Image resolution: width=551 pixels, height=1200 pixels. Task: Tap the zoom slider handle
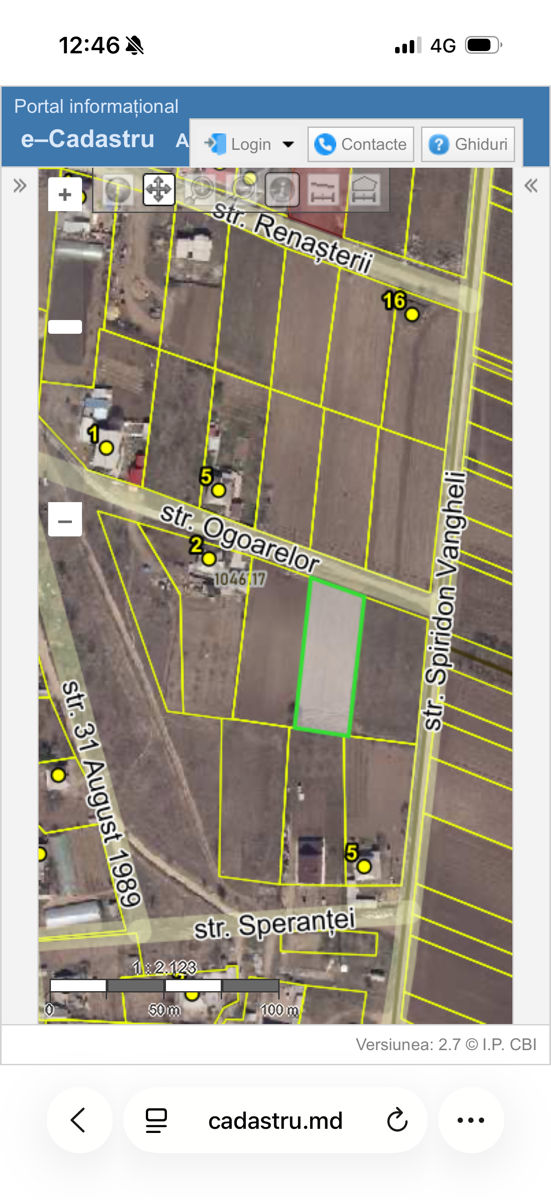(65, 326)
